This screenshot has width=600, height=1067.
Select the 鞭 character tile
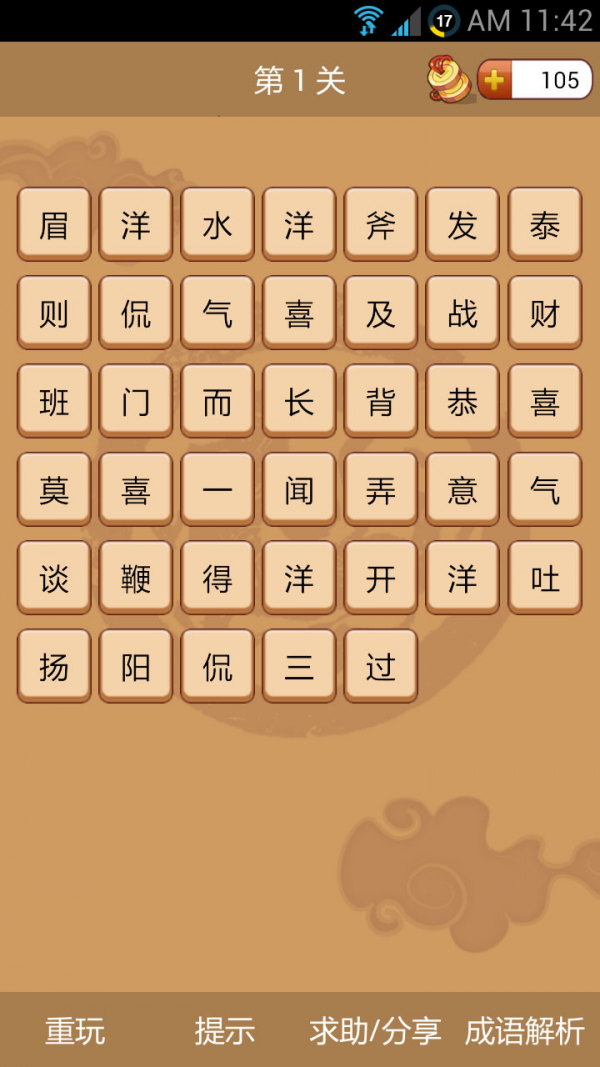point(136,578)
